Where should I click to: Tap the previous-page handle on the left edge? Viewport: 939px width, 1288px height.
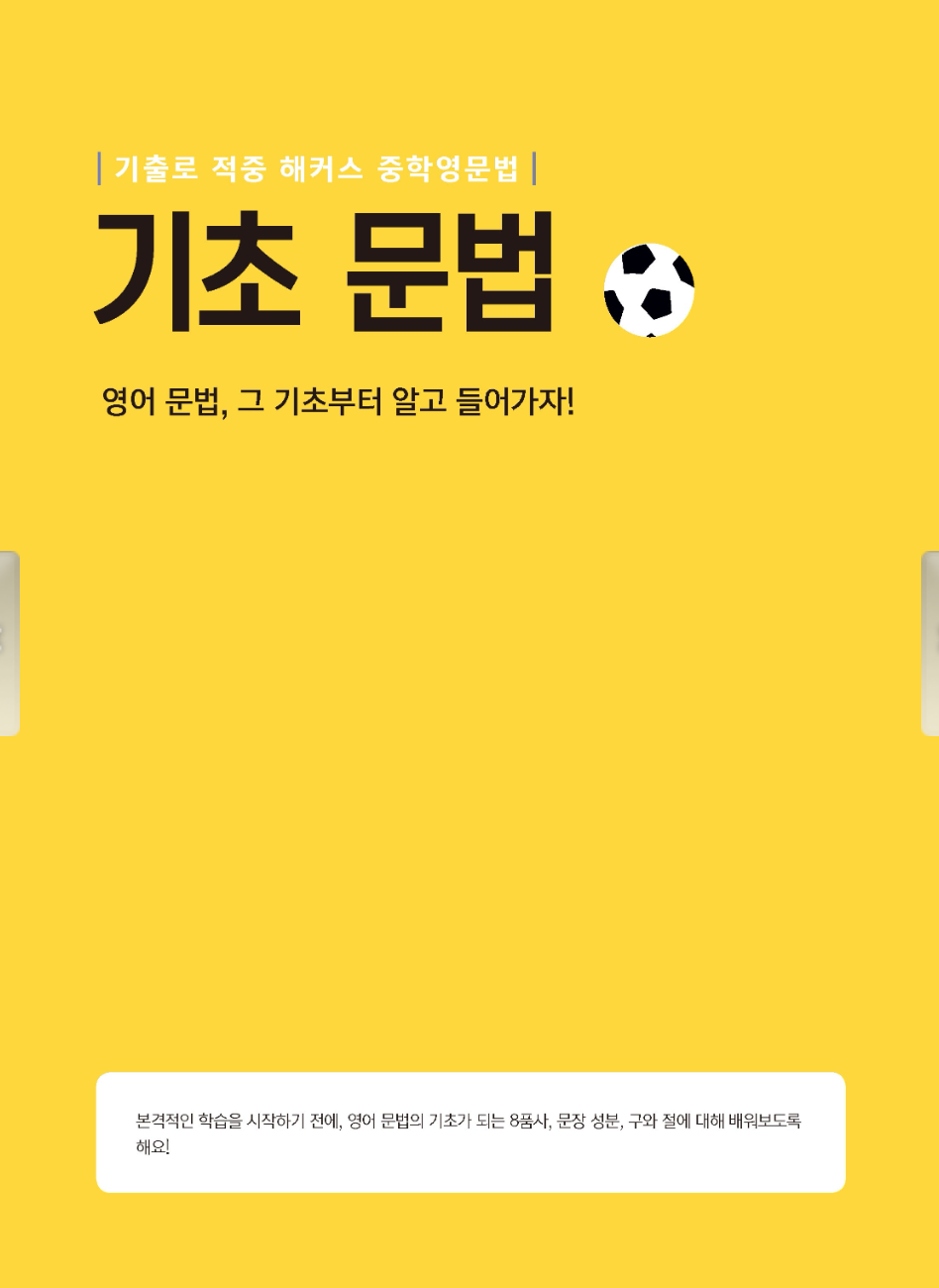click(9, 643)
